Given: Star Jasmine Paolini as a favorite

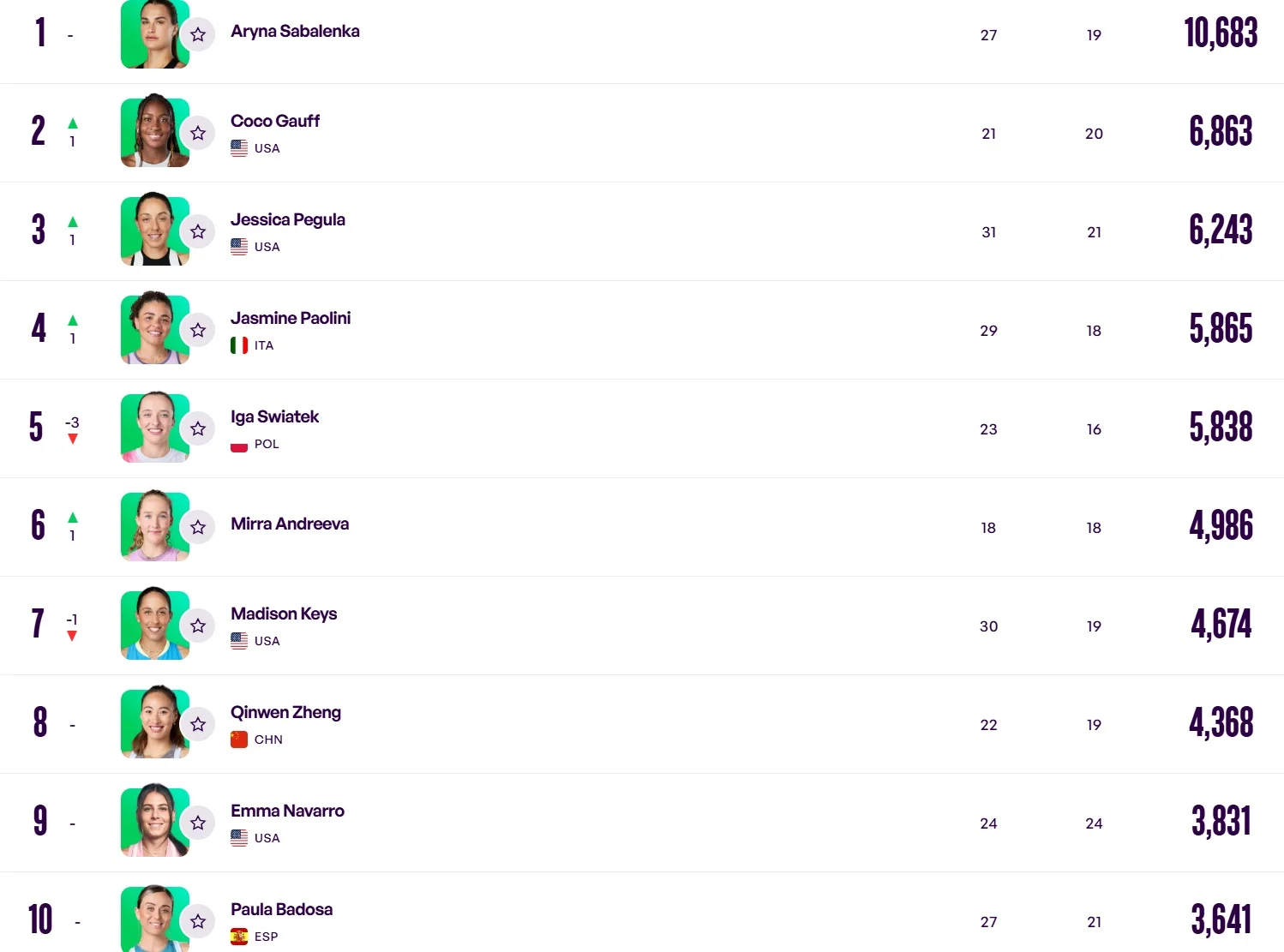Looking at the screenshot, I should pyautogui.click(x=198, y=330).
